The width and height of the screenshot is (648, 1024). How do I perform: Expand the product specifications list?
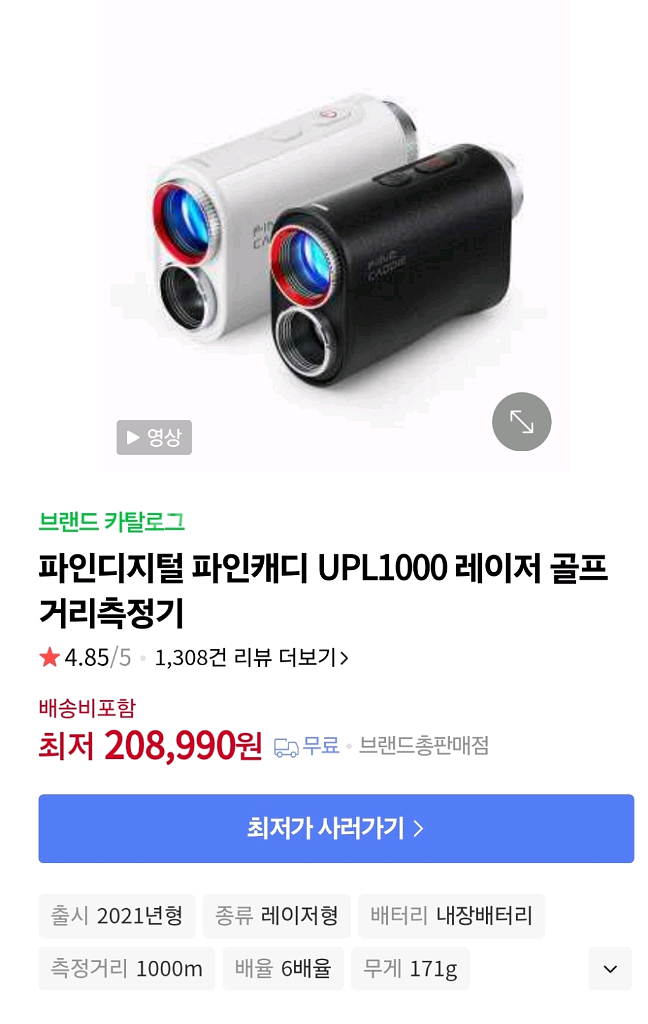609,968
